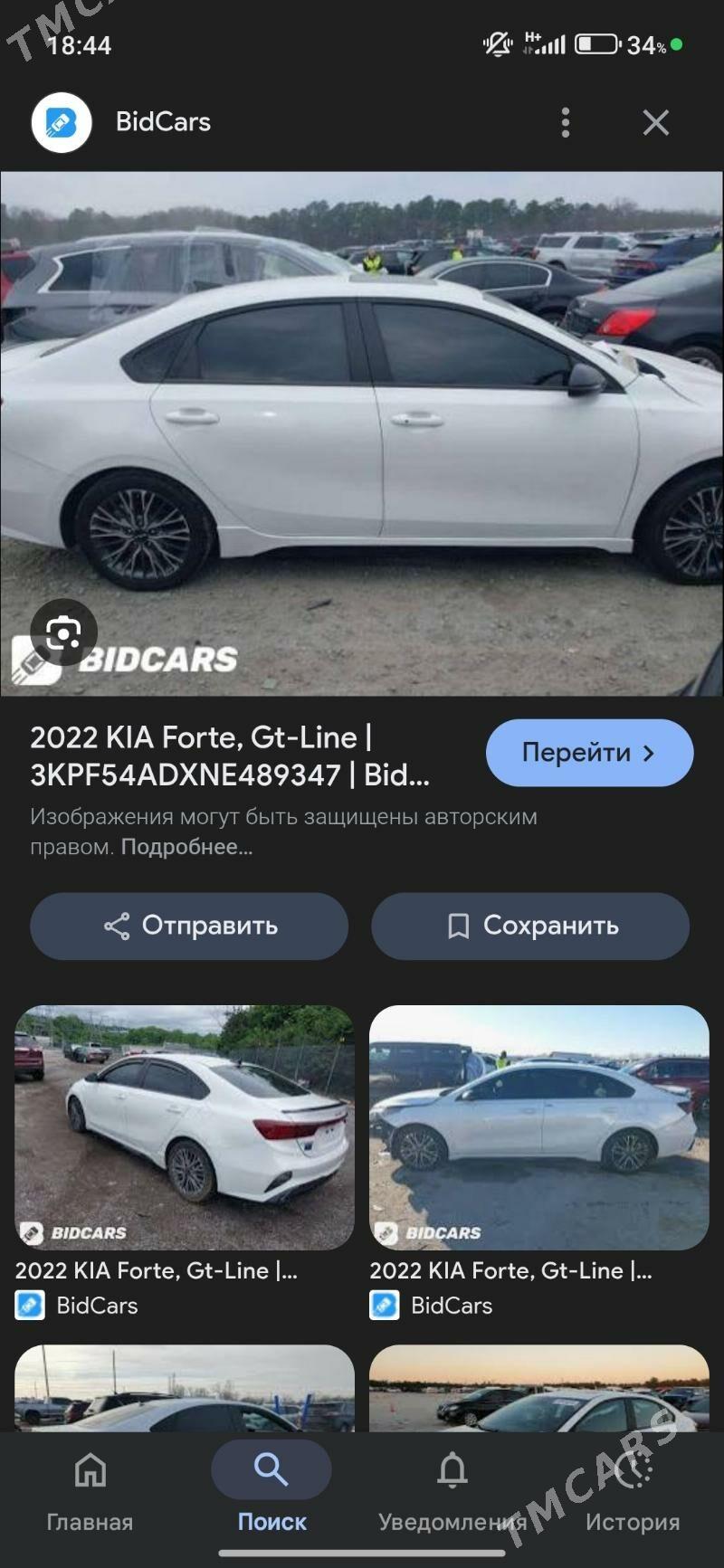Image resolution: width=724 pixels, height=1568 pixels.
Task: Tap the BidCars watermark icon on left thumbnail
Action: (33, 1232)
